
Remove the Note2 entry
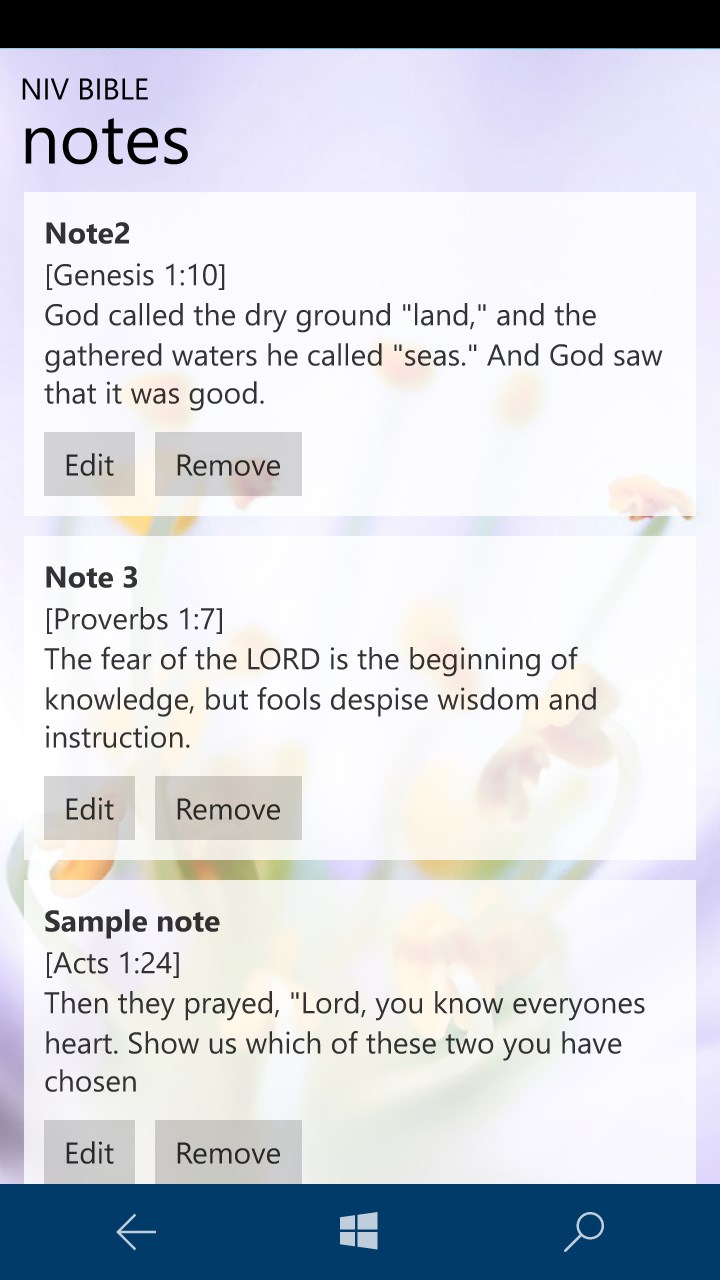[x=227, y=464]
